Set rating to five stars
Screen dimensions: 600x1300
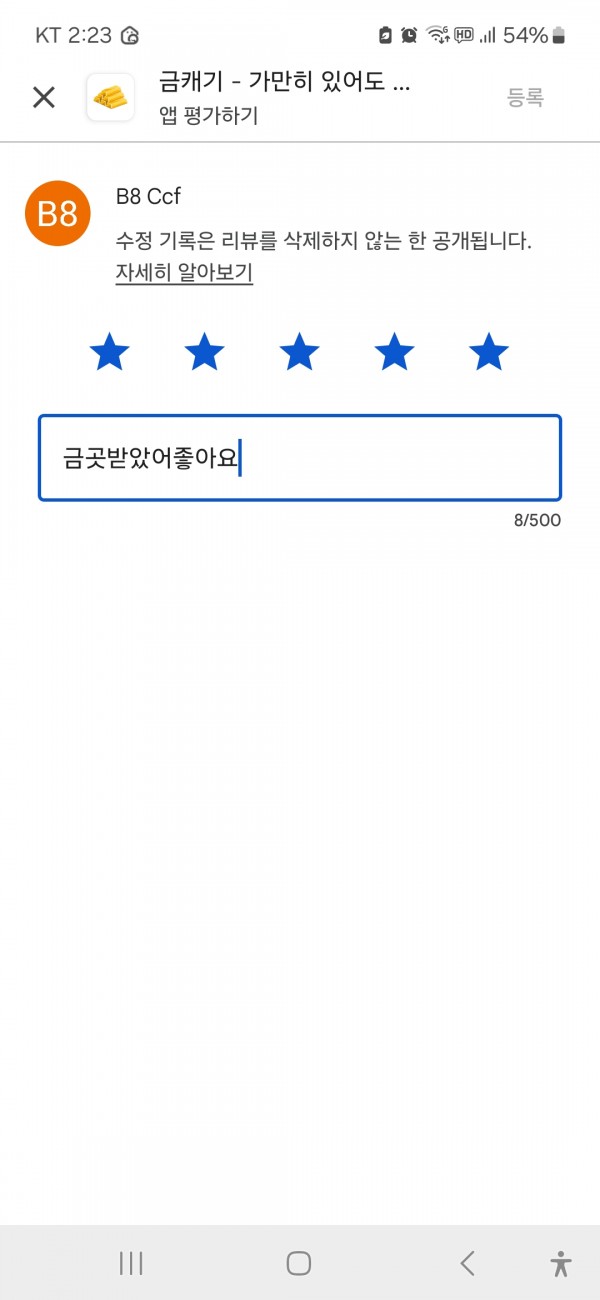coord(489,352)
